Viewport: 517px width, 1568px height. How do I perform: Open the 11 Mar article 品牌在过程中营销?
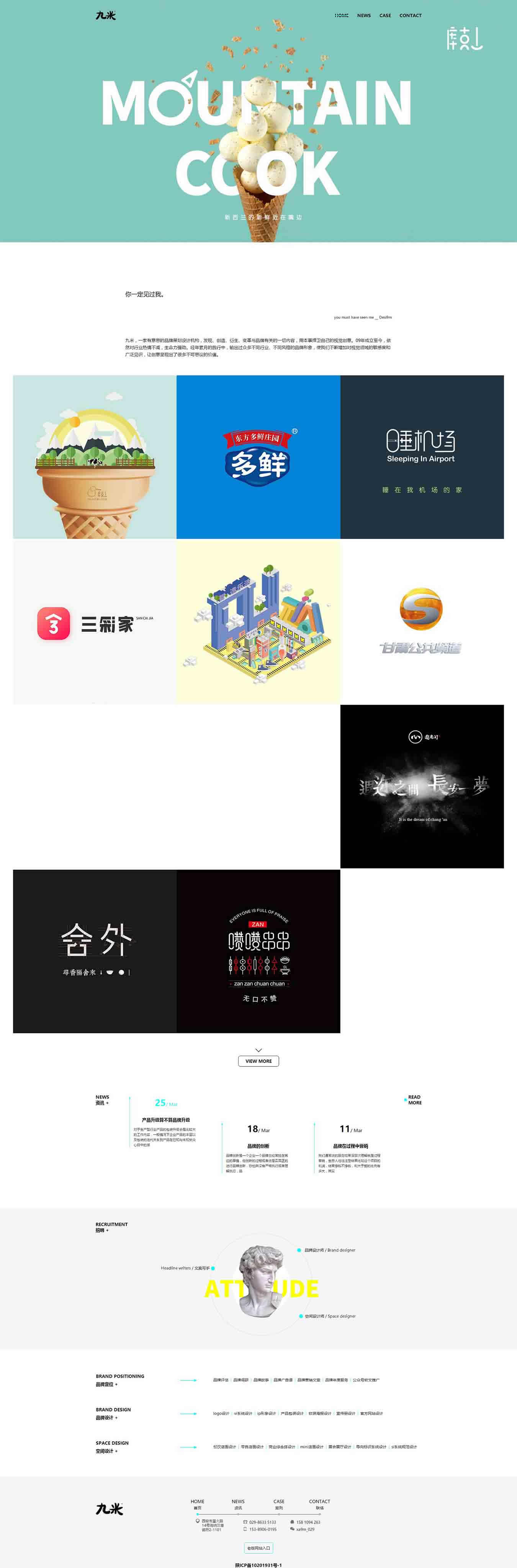tap(350, 1146)
